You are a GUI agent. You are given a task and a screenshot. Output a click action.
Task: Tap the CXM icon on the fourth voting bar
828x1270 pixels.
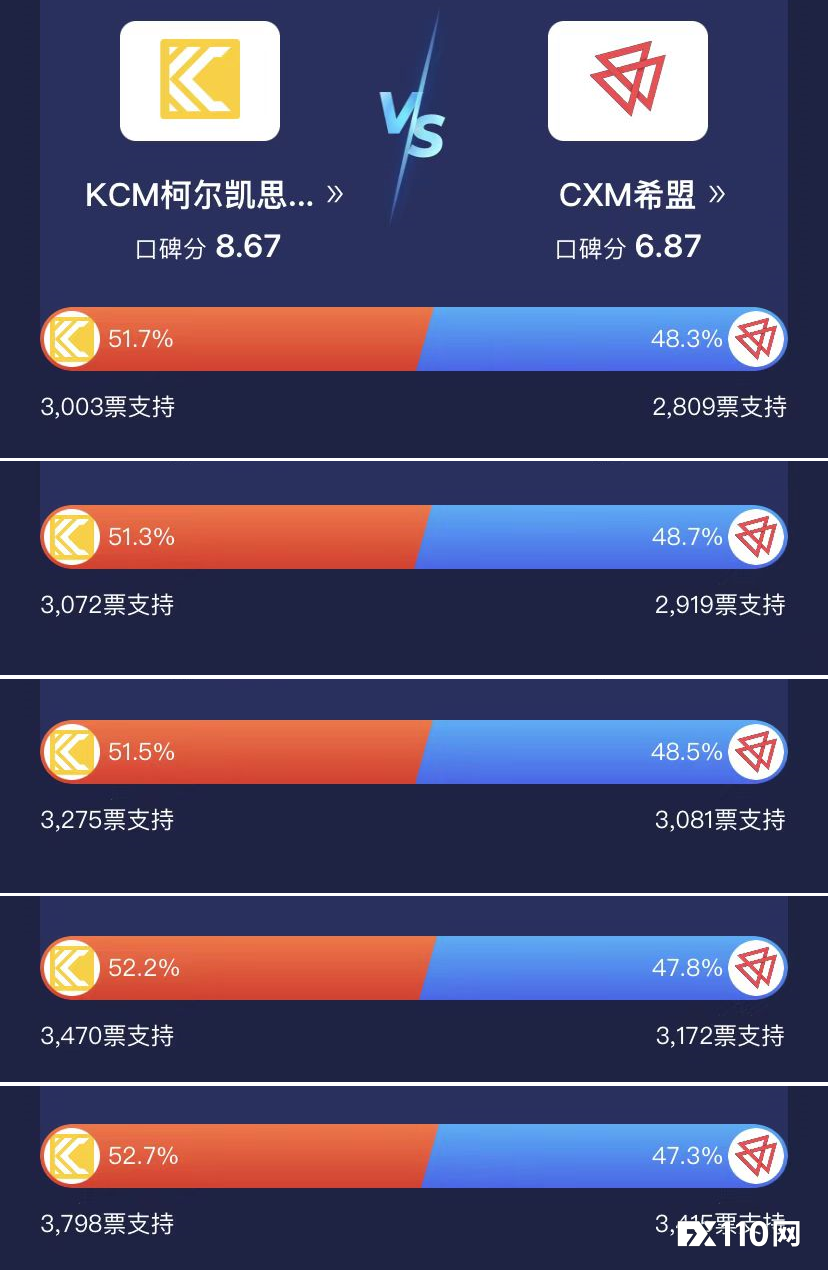[x=757, y=967]
